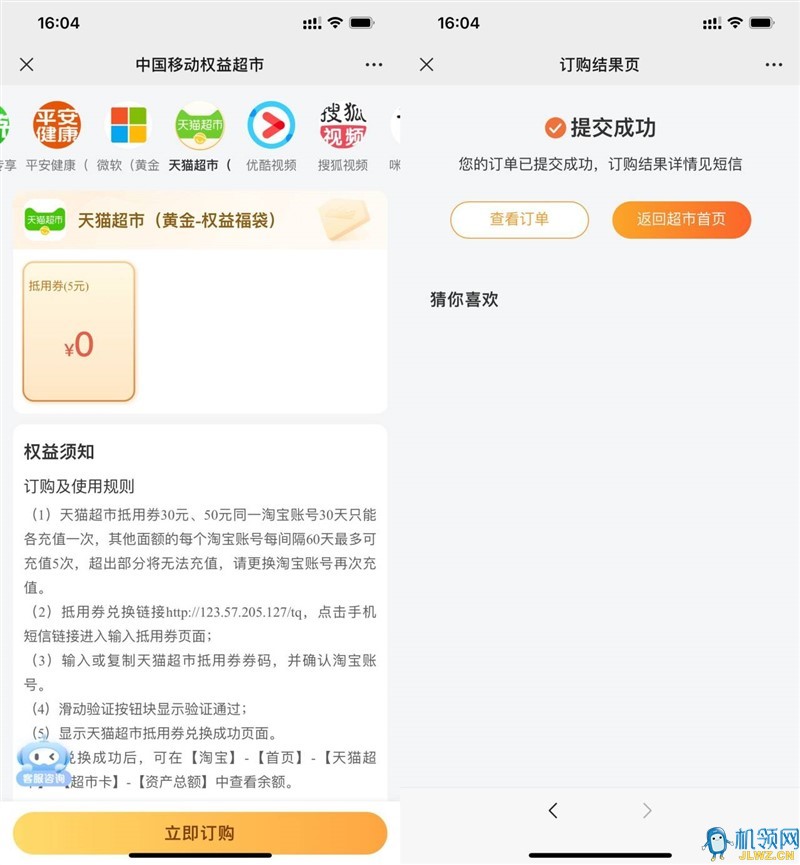Return via 返回超市首页 button
The height and width of the screenshot is (865, 800).
(681, 219)
